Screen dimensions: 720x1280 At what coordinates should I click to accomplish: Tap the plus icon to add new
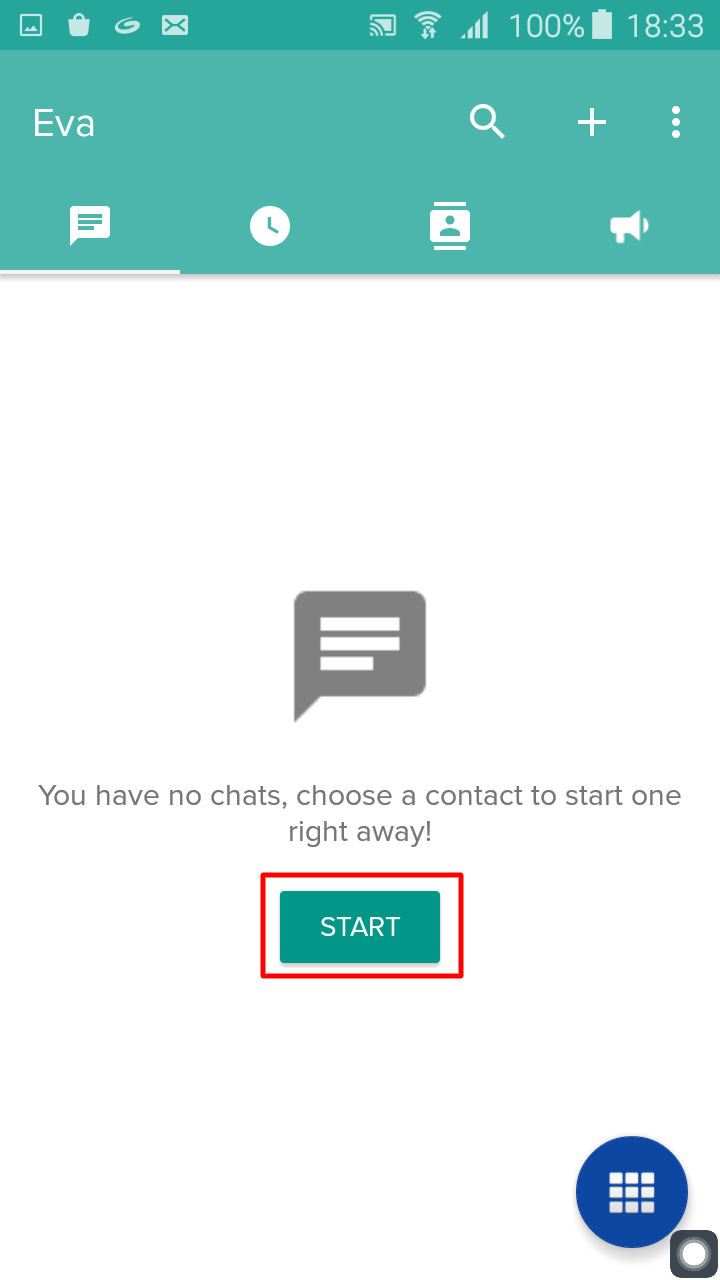tap(592, 122)
